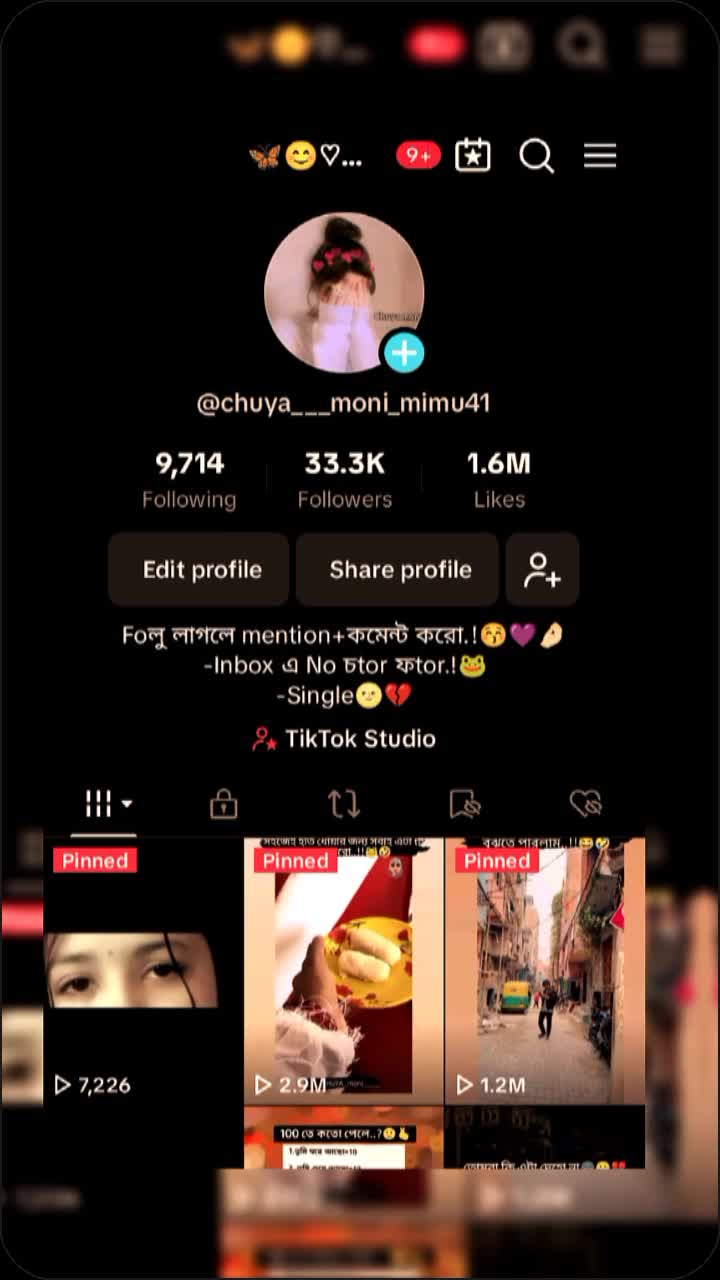Open TikTok Studio

[x=345, y=739]
